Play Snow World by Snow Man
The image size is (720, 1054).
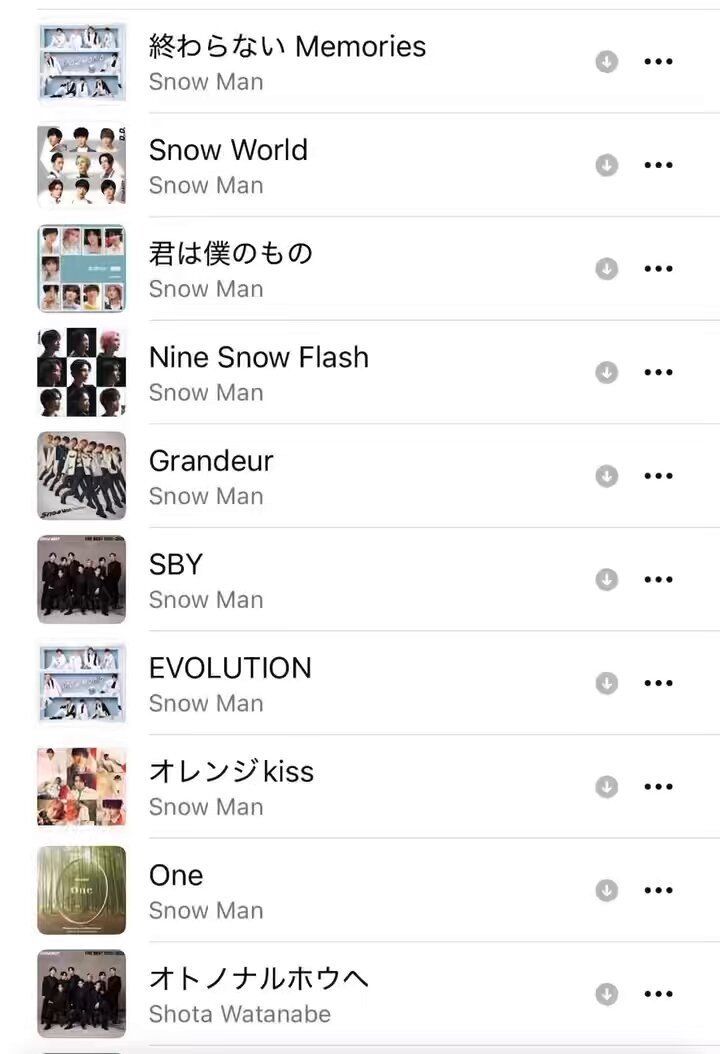pos(228,150)
